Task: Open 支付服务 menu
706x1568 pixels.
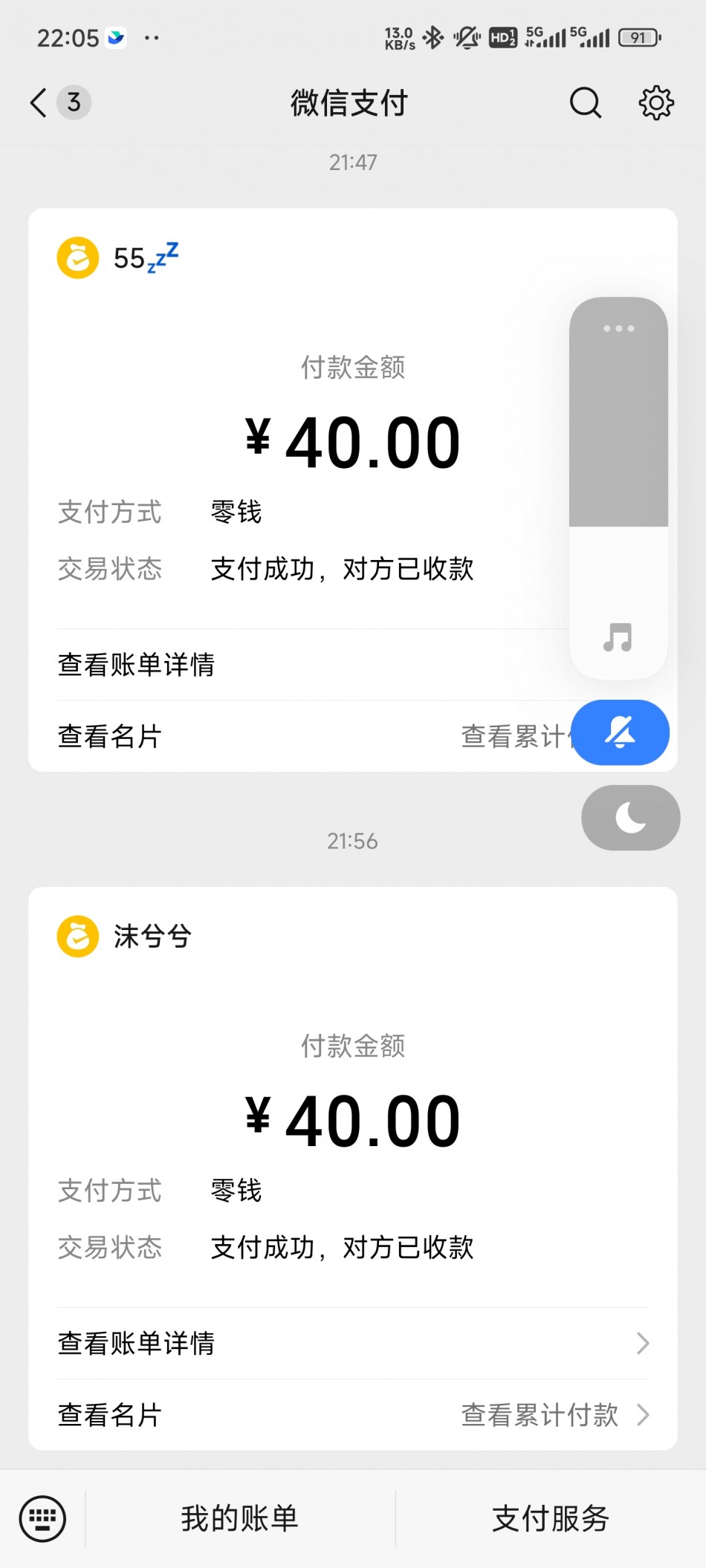Action: click(x=551, y=1518)
